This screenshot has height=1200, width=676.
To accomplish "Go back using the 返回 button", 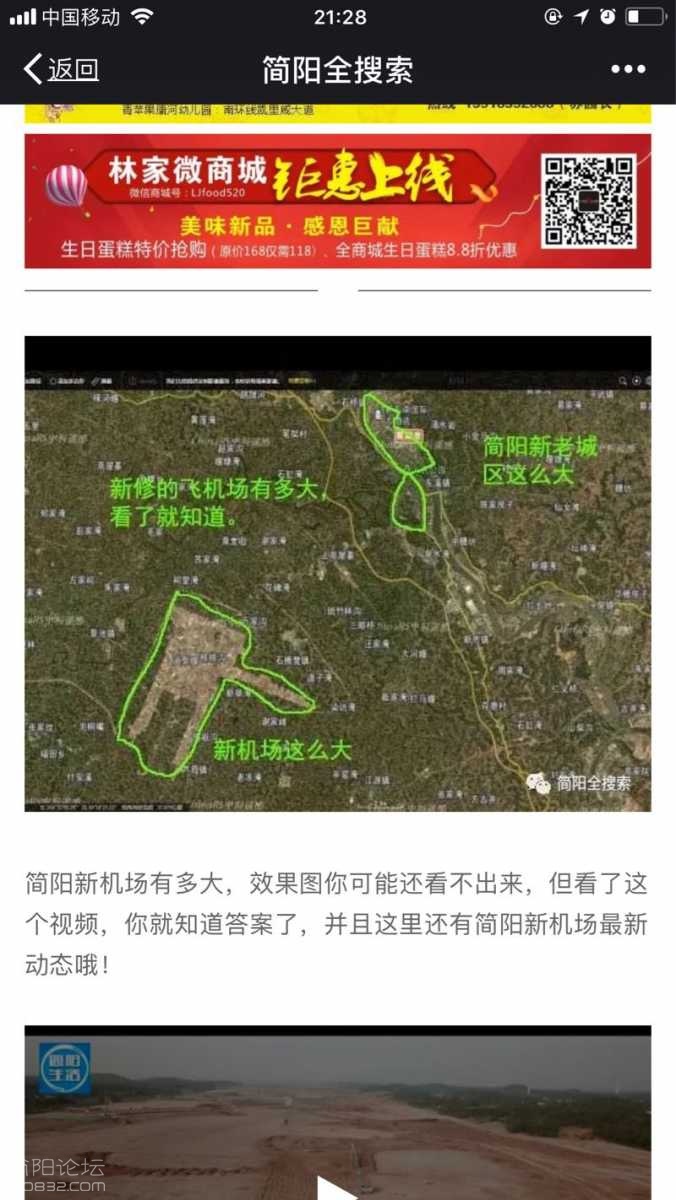I will 61,69.
